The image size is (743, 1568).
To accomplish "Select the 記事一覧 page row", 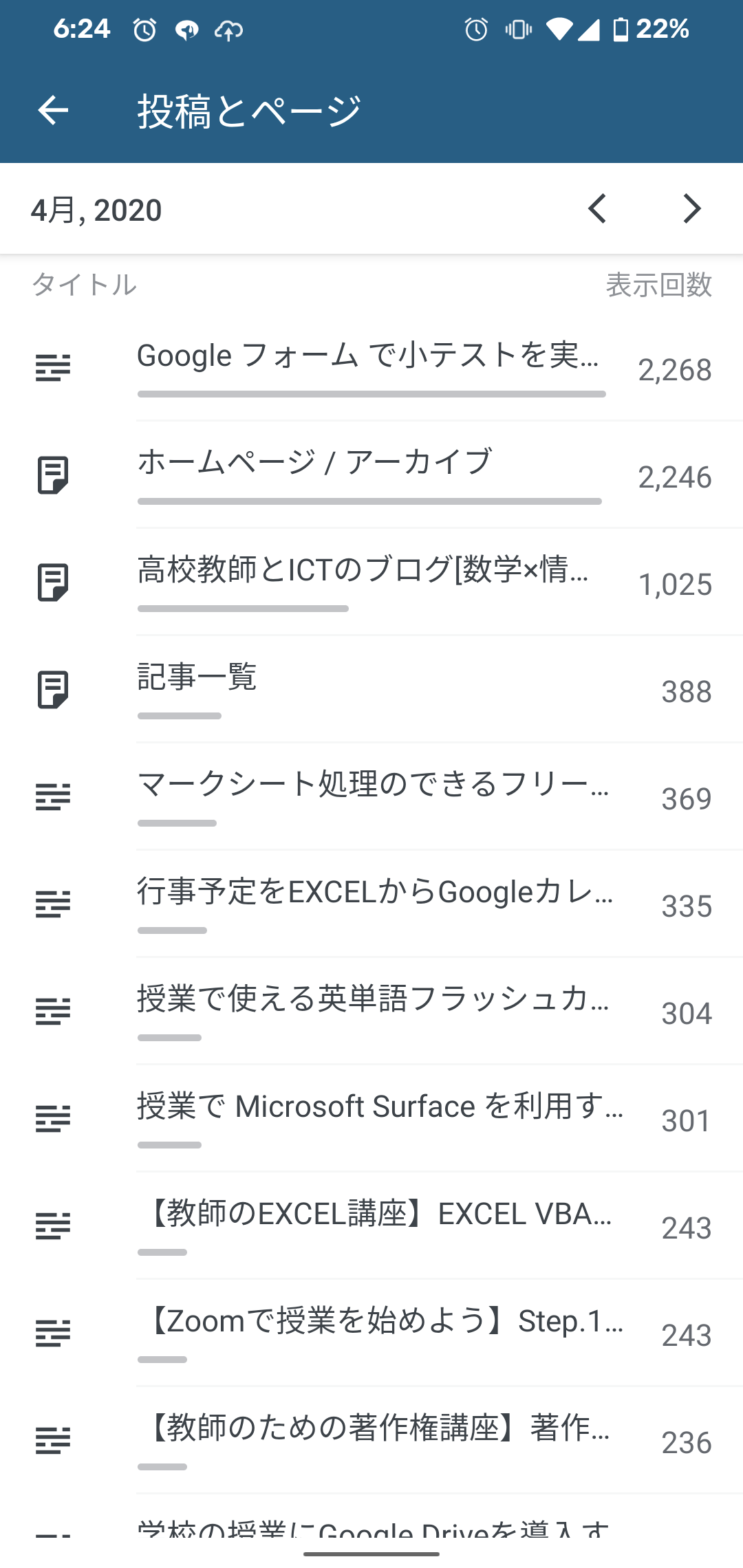I will pyautogui.click(x=371, y=690).
